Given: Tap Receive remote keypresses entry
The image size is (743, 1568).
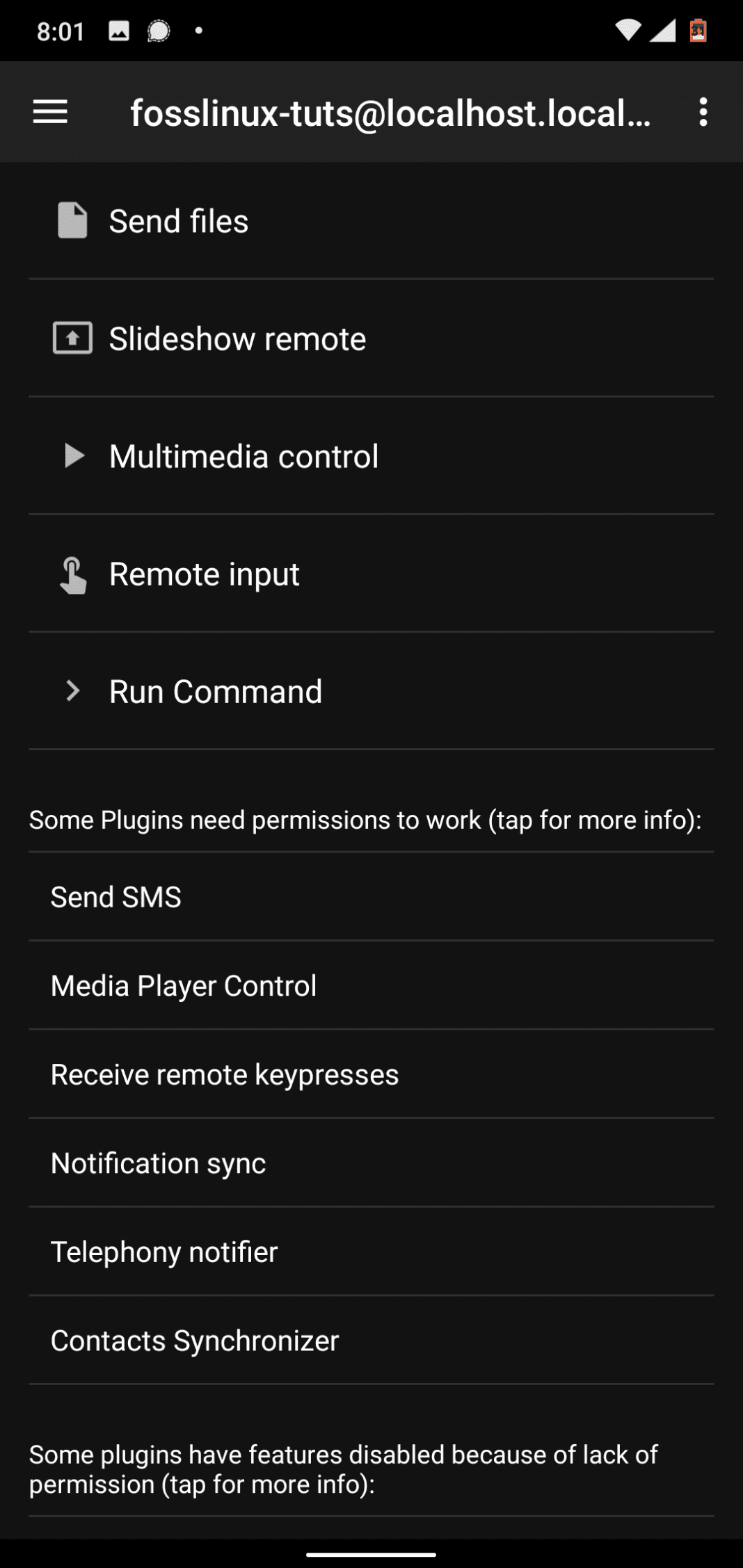Looking at the screenshot, I should [224, 1074].
